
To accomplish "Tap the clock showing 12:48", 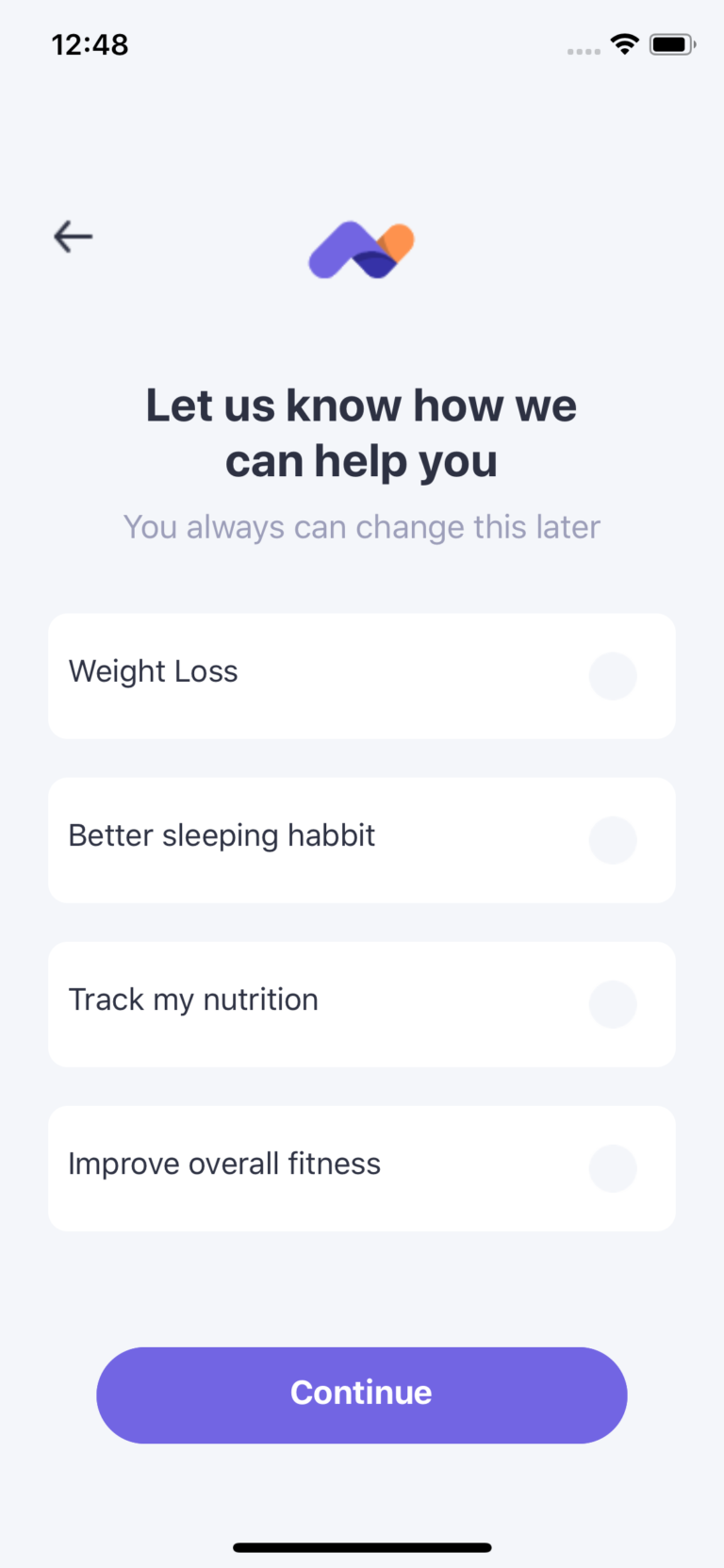I will click(90, 43).
